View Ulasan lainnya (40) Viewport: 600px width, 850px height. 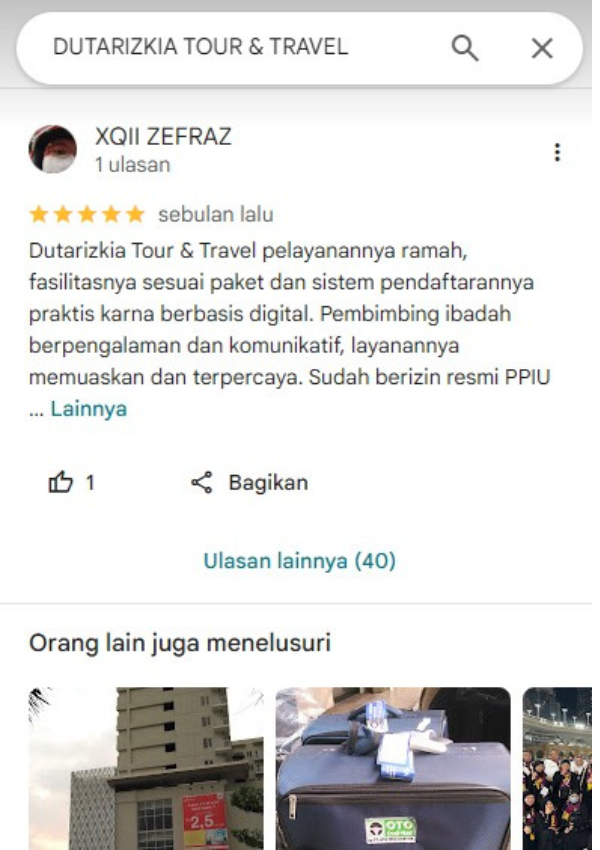(299, 561)
